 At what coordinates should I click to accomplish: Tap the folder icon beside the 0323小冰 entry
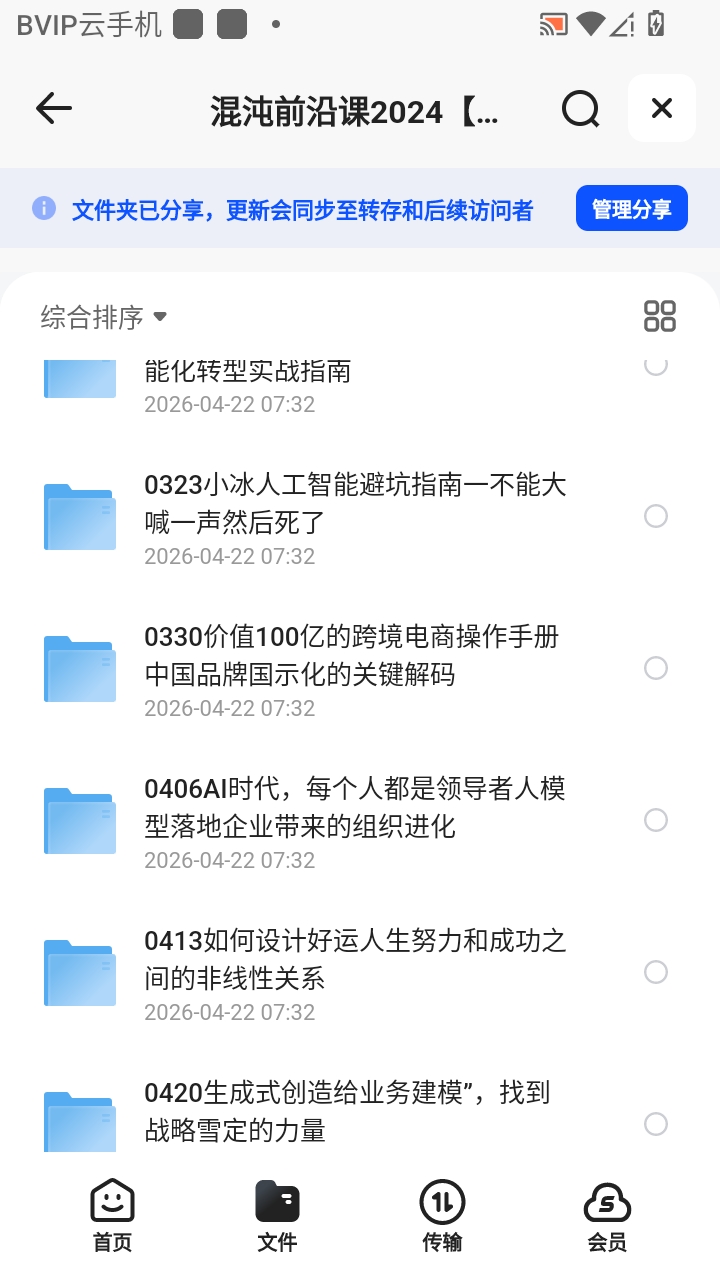pyautogui.click(x=79, y=516)
